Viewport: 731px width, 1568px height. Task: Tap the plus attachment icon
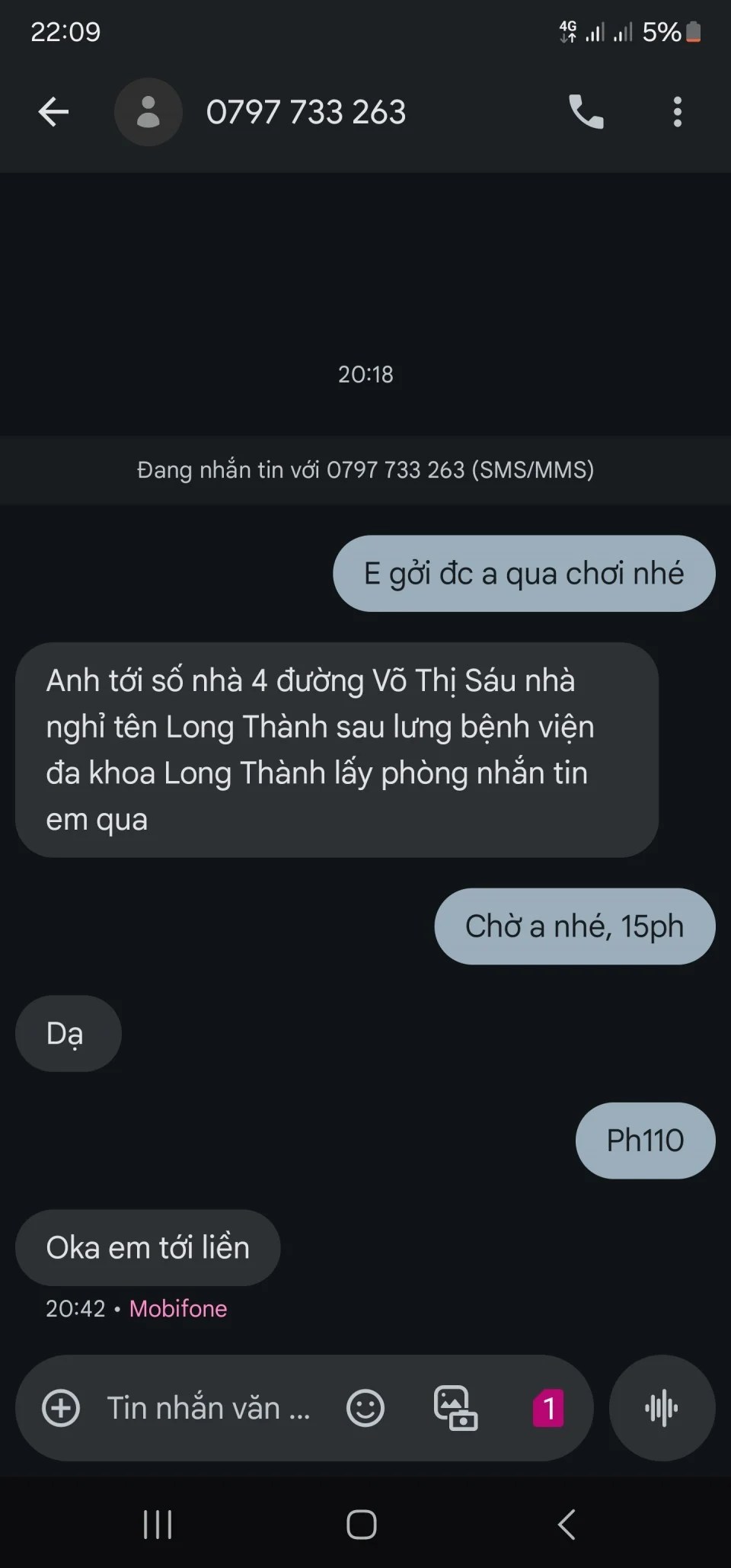click(x=61, y=1407)
